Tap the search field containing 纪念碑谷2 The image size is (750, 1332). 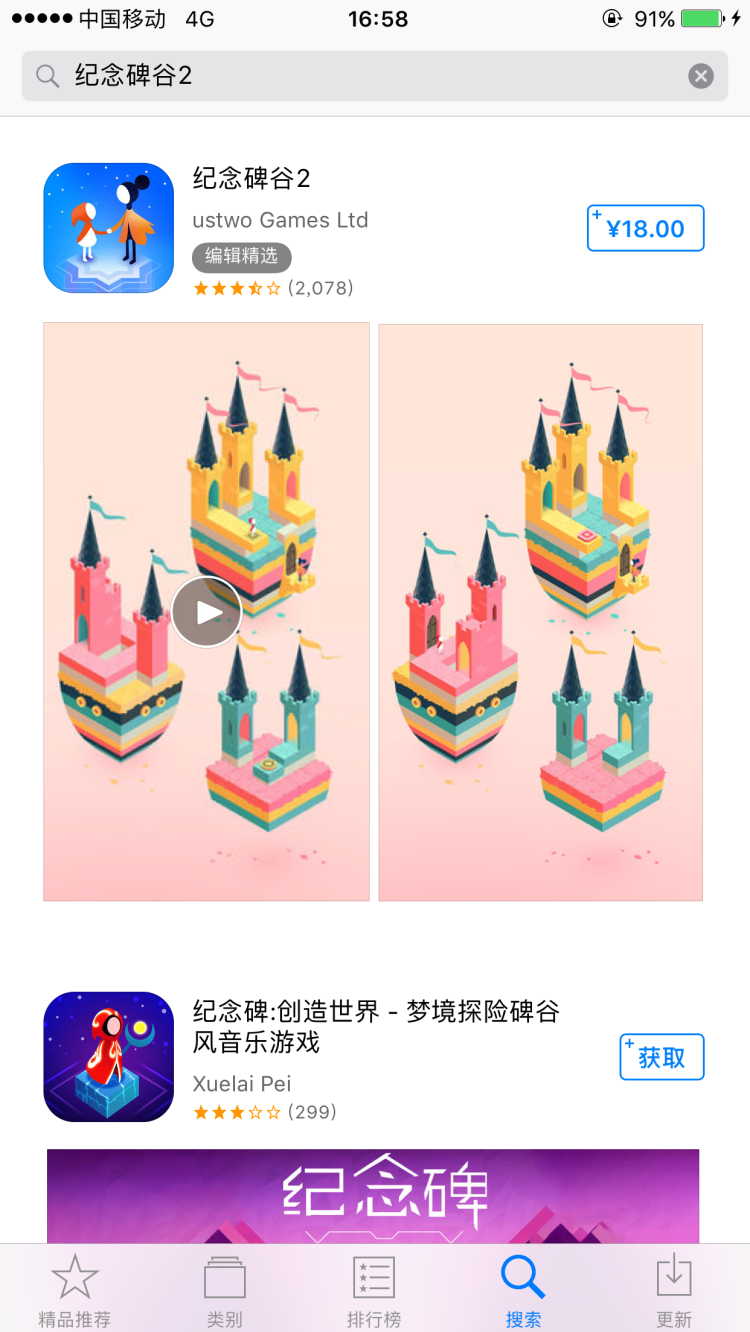click(360, 76)
